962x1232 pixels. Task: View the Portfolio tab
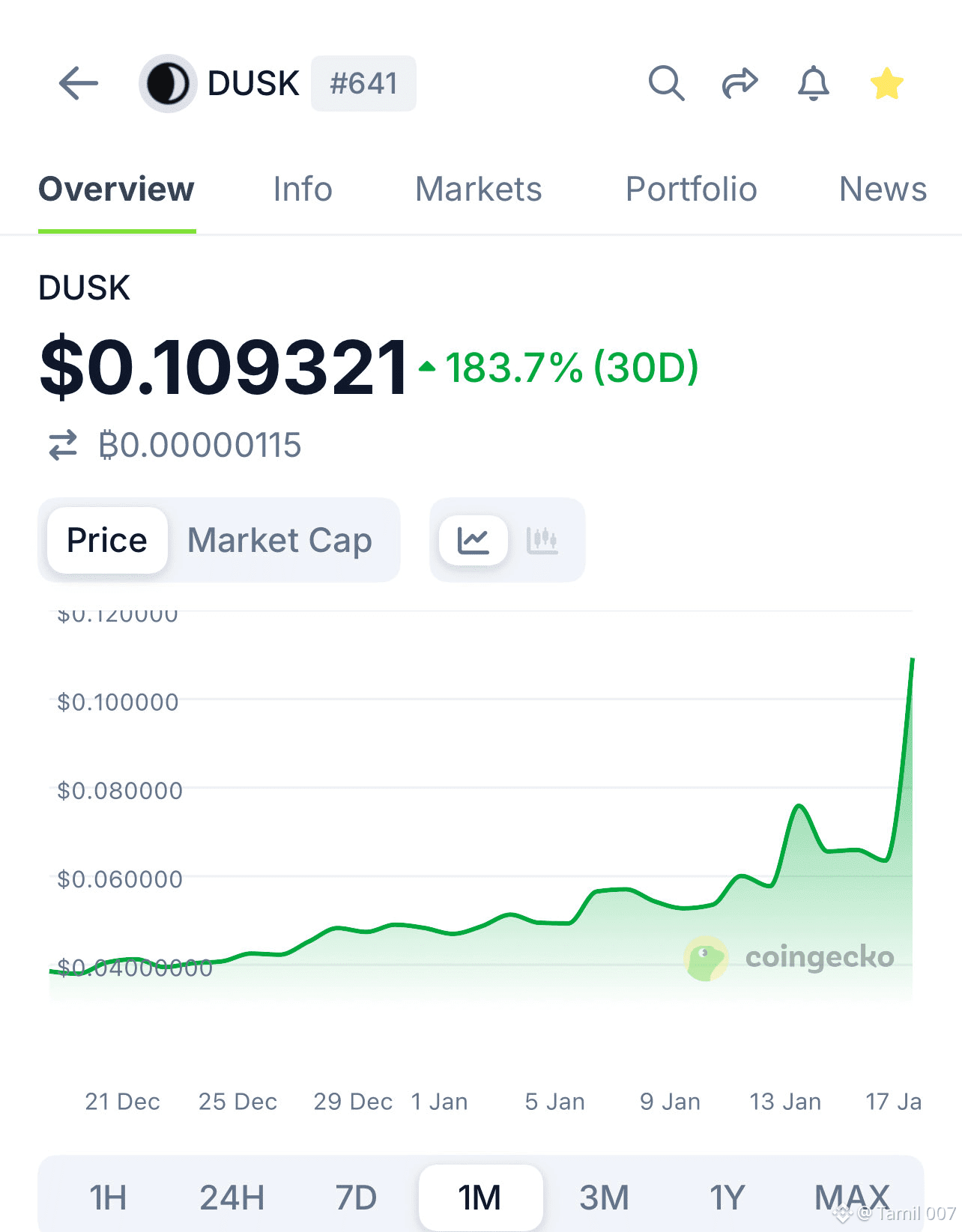691,189
